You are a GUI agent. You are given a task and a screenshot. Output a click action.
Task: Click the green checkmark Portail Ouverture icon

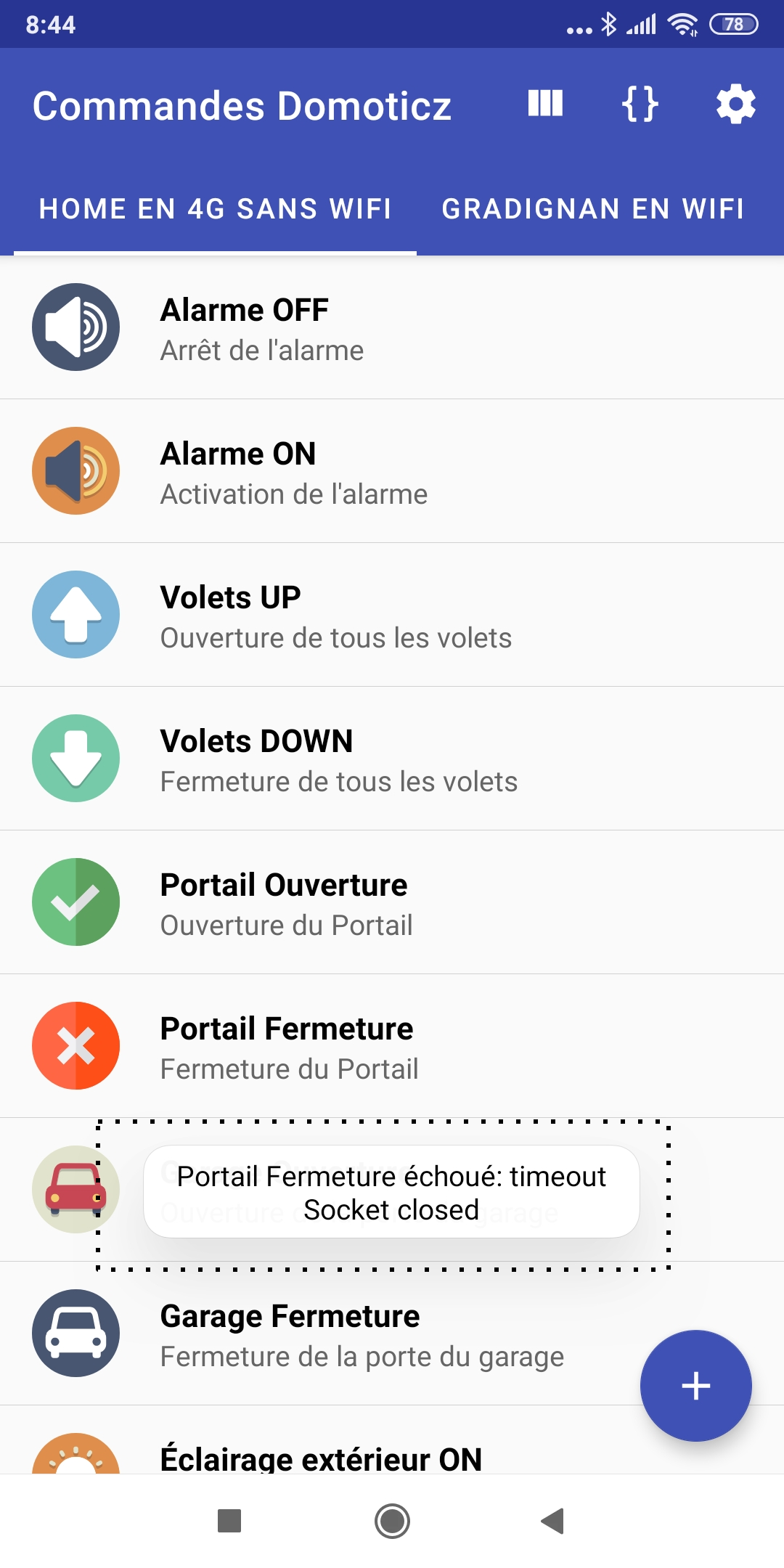tap(75, 902)
